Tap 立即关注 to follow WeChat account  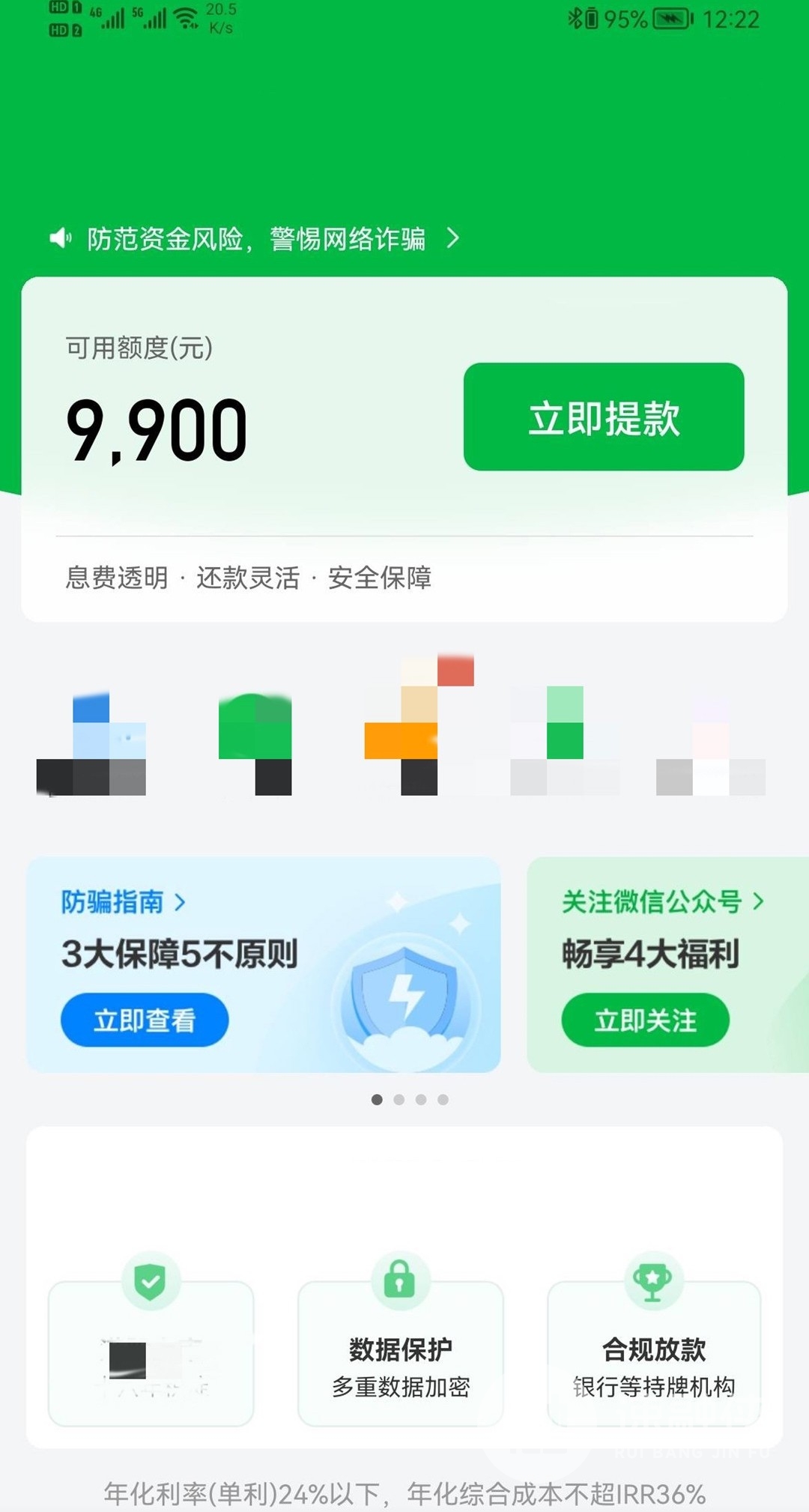[x=645, y=1020]
